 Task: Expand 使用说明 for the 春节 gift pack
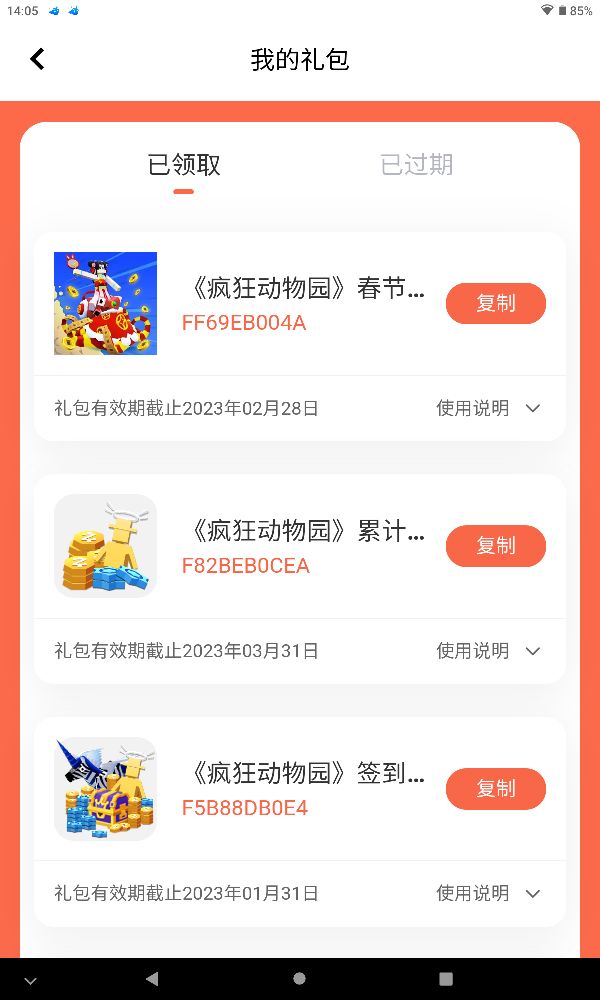(x=488, y=408)
